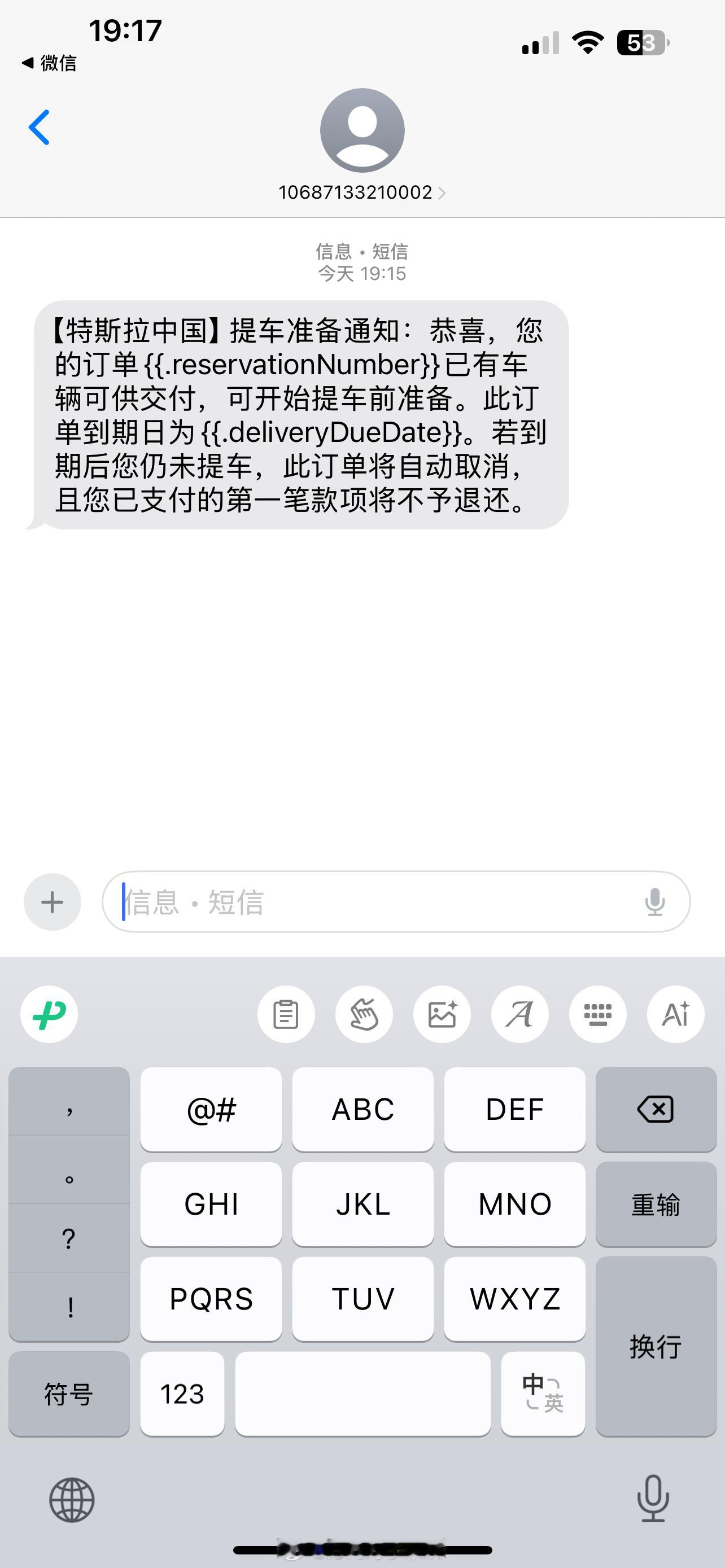This screenshot has width=725, height=1568.
Task: Open the plus attachments menu
Action: pos(53,902)
